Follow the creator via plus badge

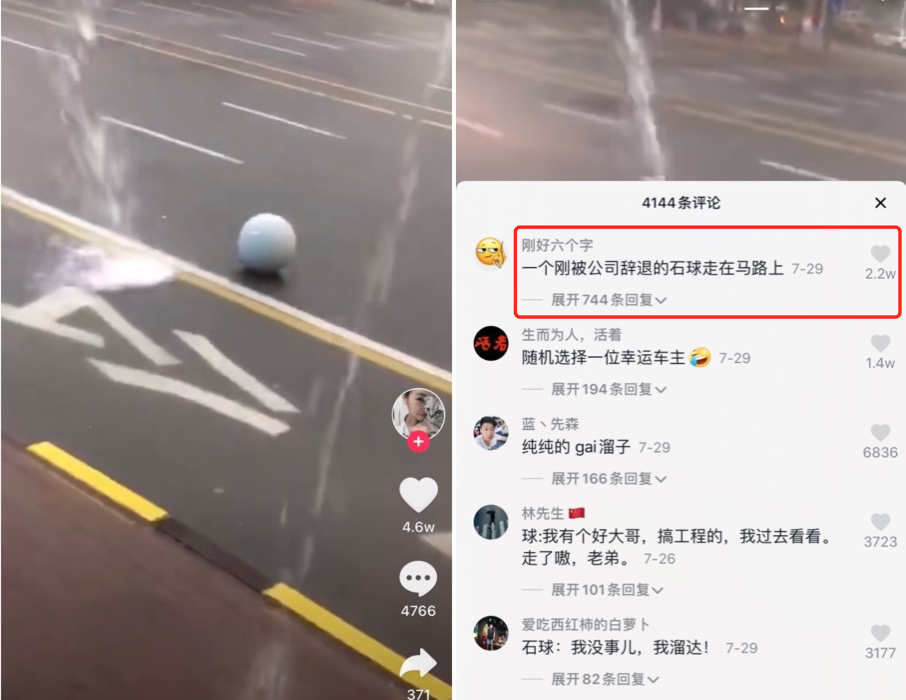(418, 441)
